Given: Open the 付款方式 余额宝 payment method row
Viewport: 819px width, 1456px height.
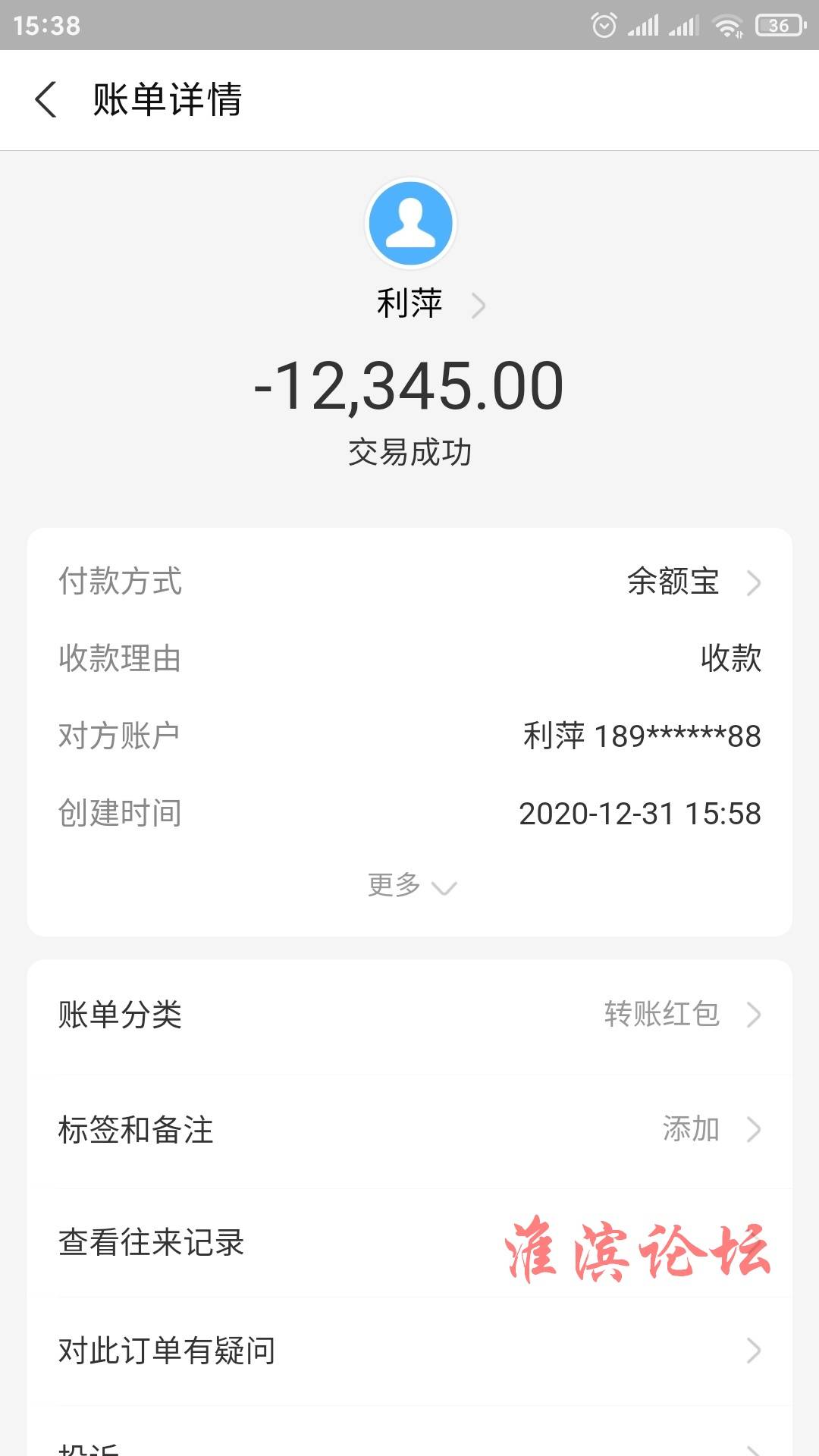Looking at the screenshot, I should 409,582.
